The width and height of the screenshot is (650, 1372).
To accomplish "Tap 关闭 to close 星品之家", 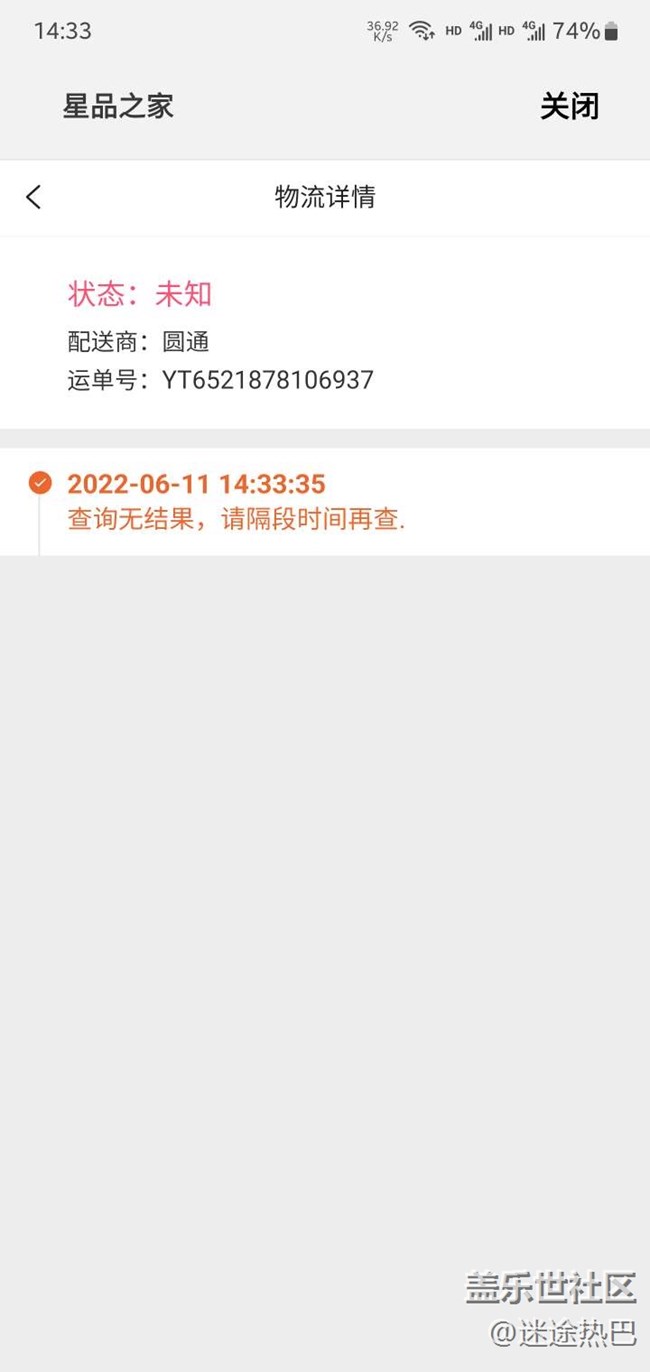I will pyautogui.click(x=569, y=106).
